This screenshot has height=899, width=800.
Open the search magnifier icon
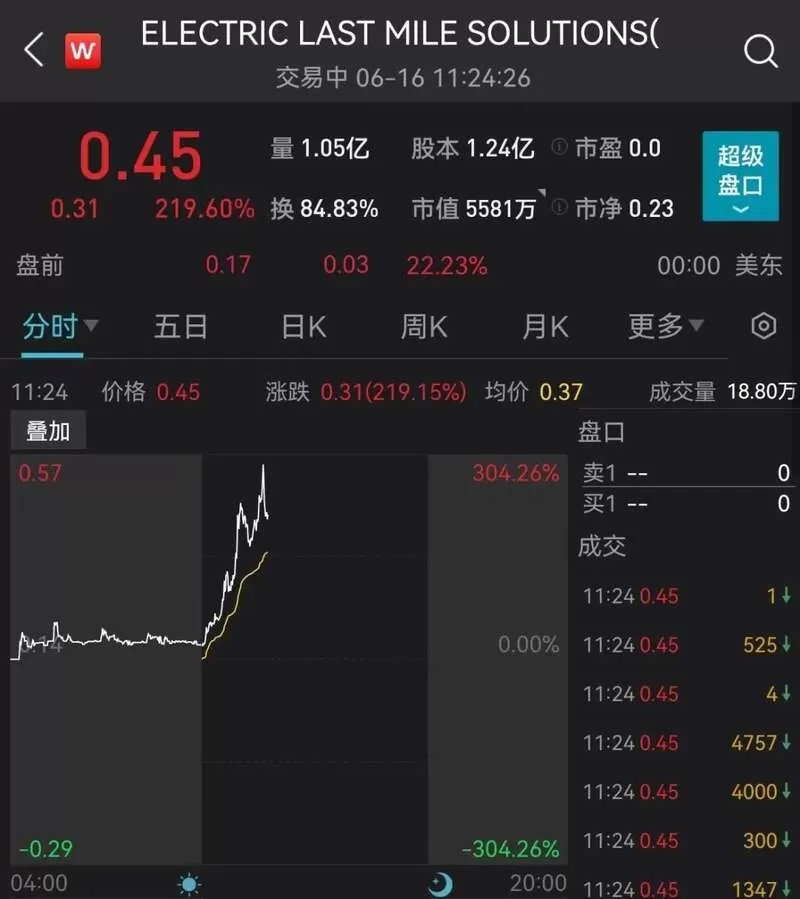(x=760, y=51)
